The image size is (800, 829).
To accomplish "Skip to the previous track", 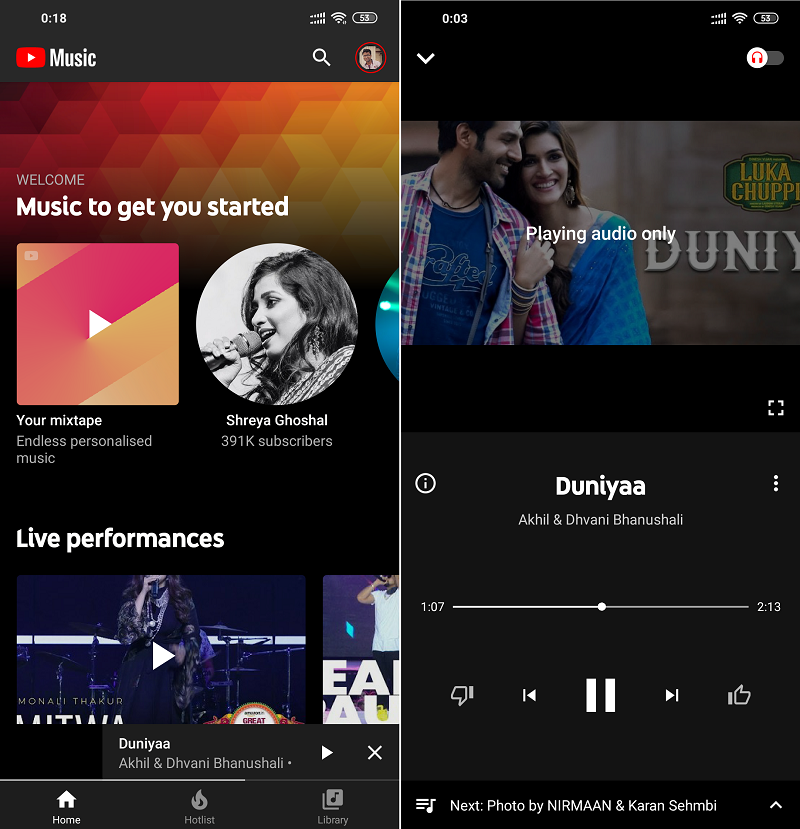I will [x=529, y=695].
